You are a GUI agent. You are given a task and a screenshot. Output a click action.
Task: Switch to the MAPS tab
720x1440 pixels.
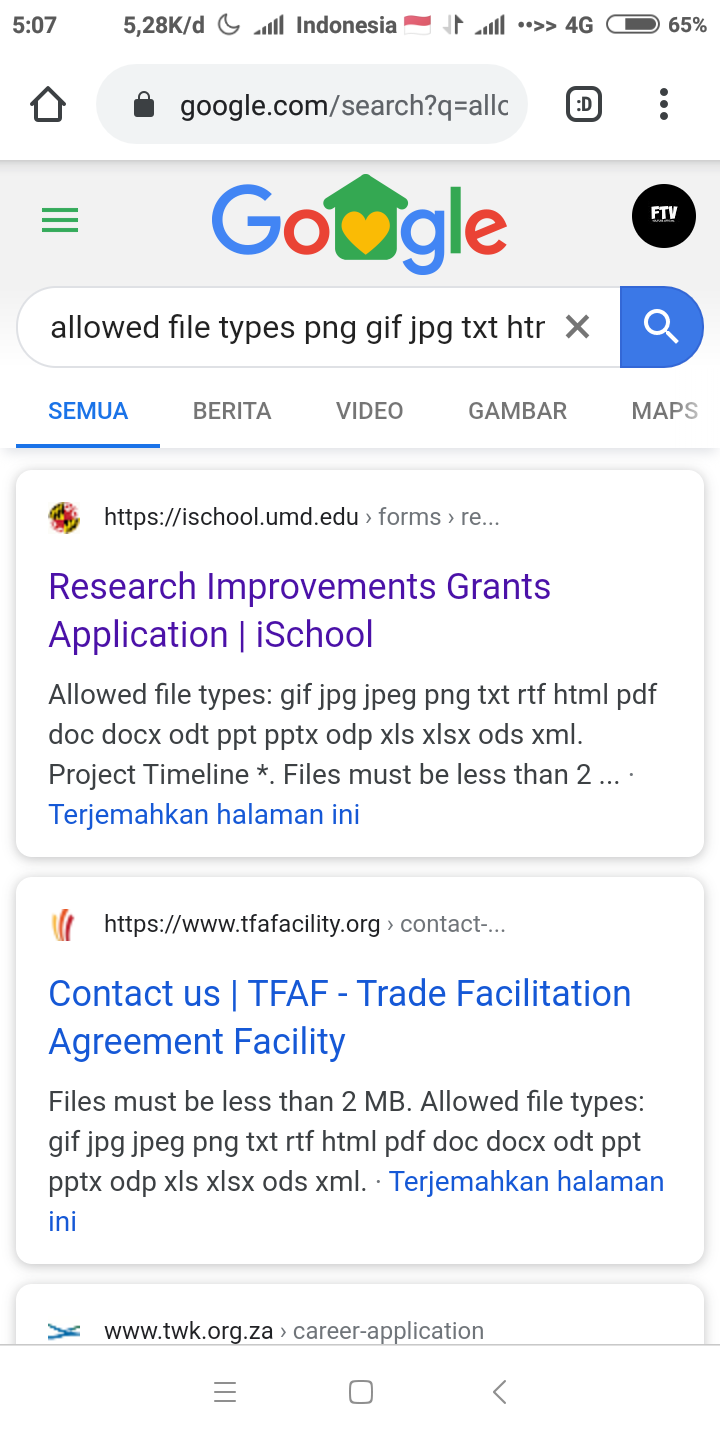[x=665, y=411]
